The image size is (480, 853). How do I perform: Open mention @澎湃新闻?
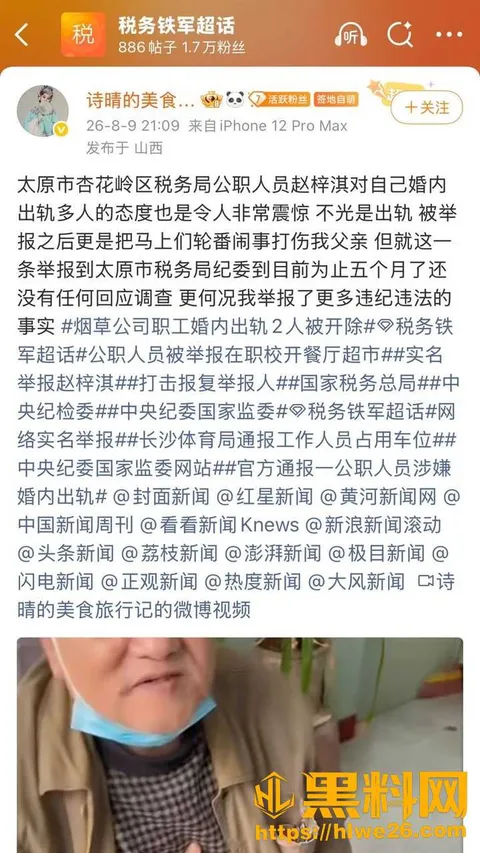pos(274,554)
